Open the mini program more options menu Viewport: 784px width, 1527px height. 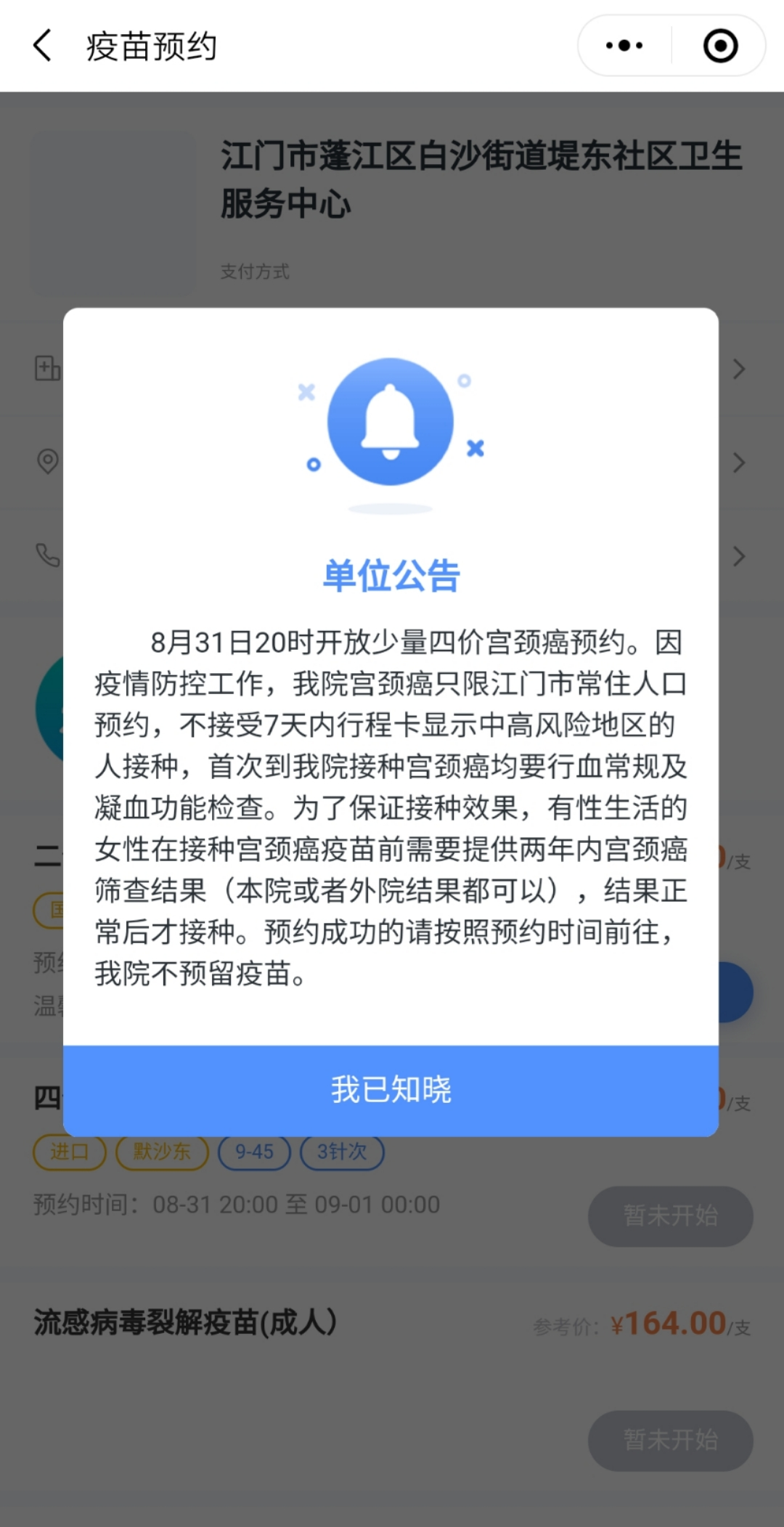pos(624,46)
